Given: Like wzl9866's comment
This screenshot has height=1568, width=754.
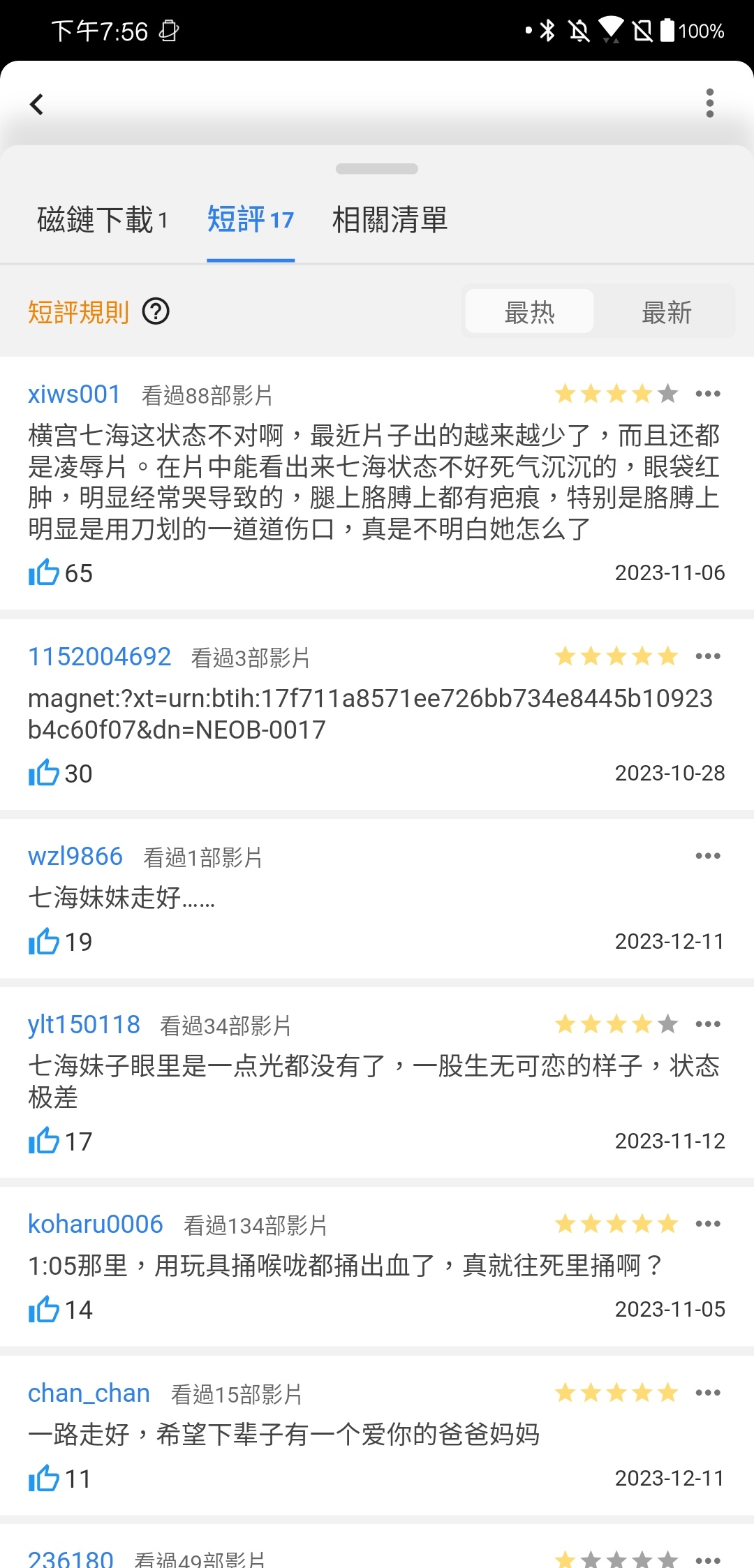Looking at the screenshot, I should (x=60, y=942).
